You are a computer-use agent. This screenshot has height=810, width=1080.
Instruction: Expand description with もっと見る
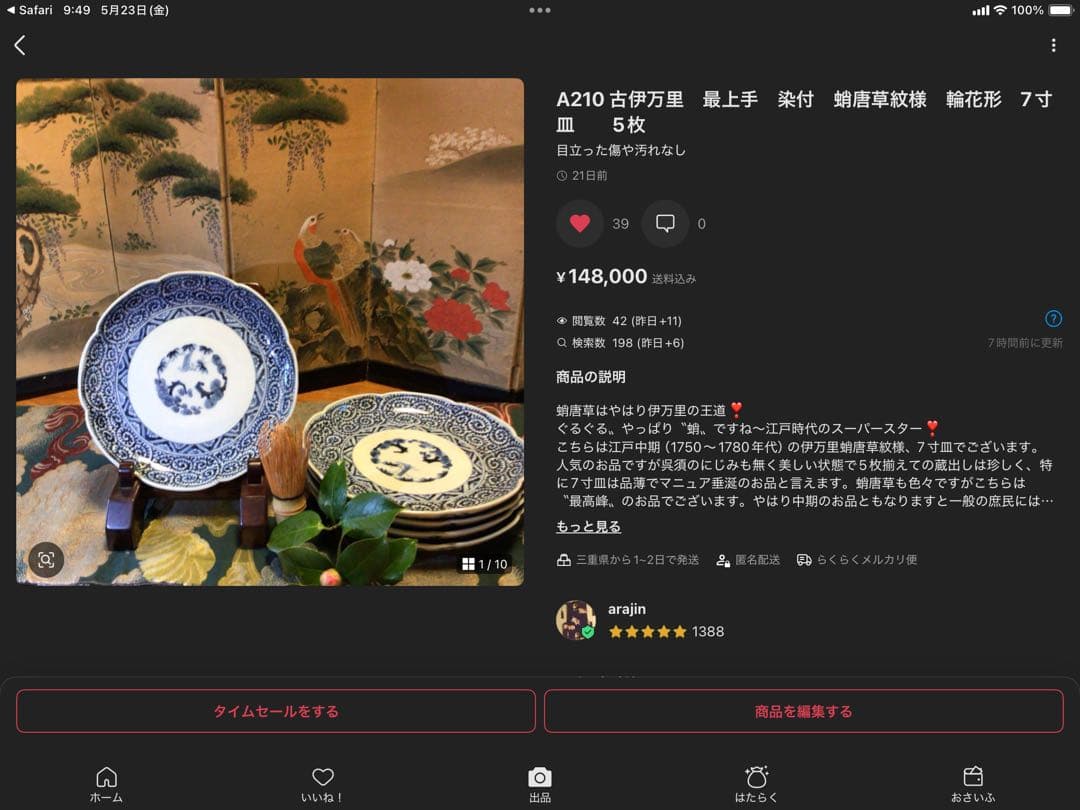[x=588, y=527]
